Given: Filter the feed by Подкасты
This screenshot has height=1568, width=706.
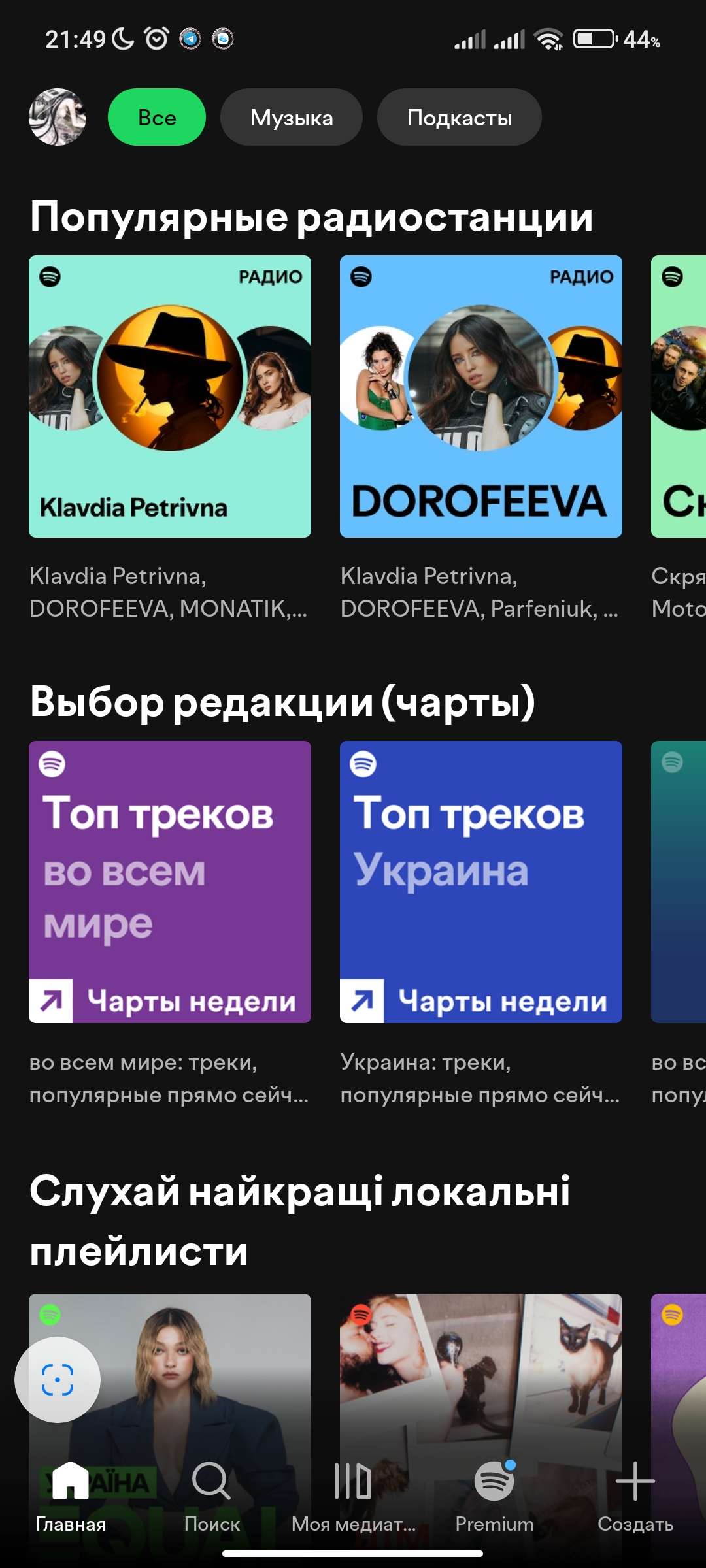Looking at the screenshot, I should 459,118.
